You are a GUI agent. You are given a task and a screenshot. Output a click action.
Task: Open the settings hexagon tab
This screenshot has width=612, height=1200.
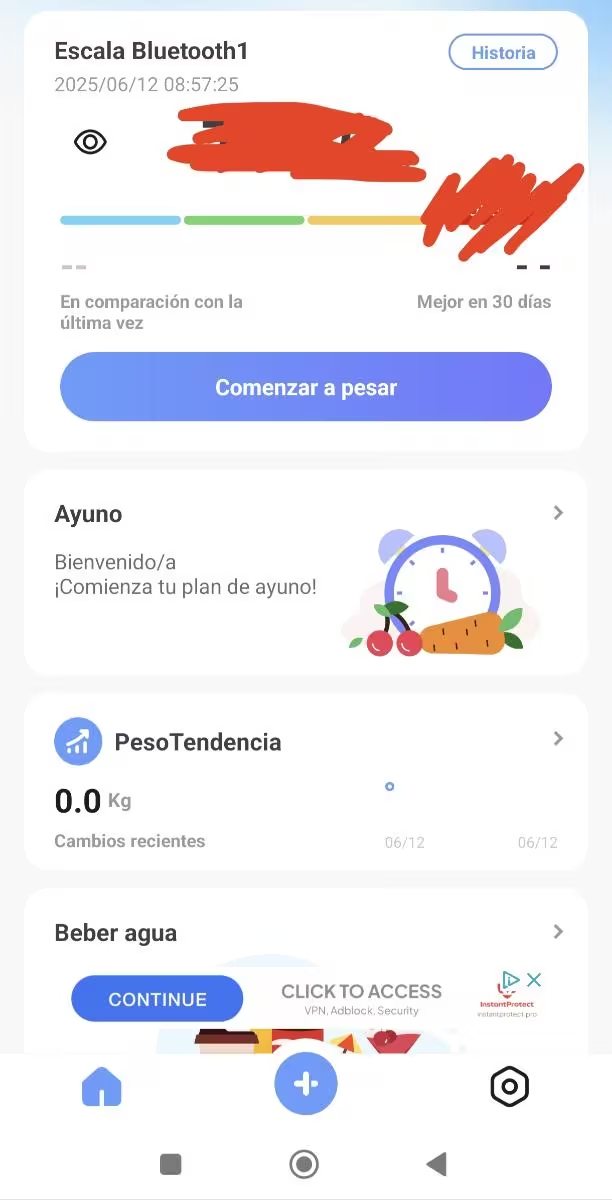tap(509, 1086)
